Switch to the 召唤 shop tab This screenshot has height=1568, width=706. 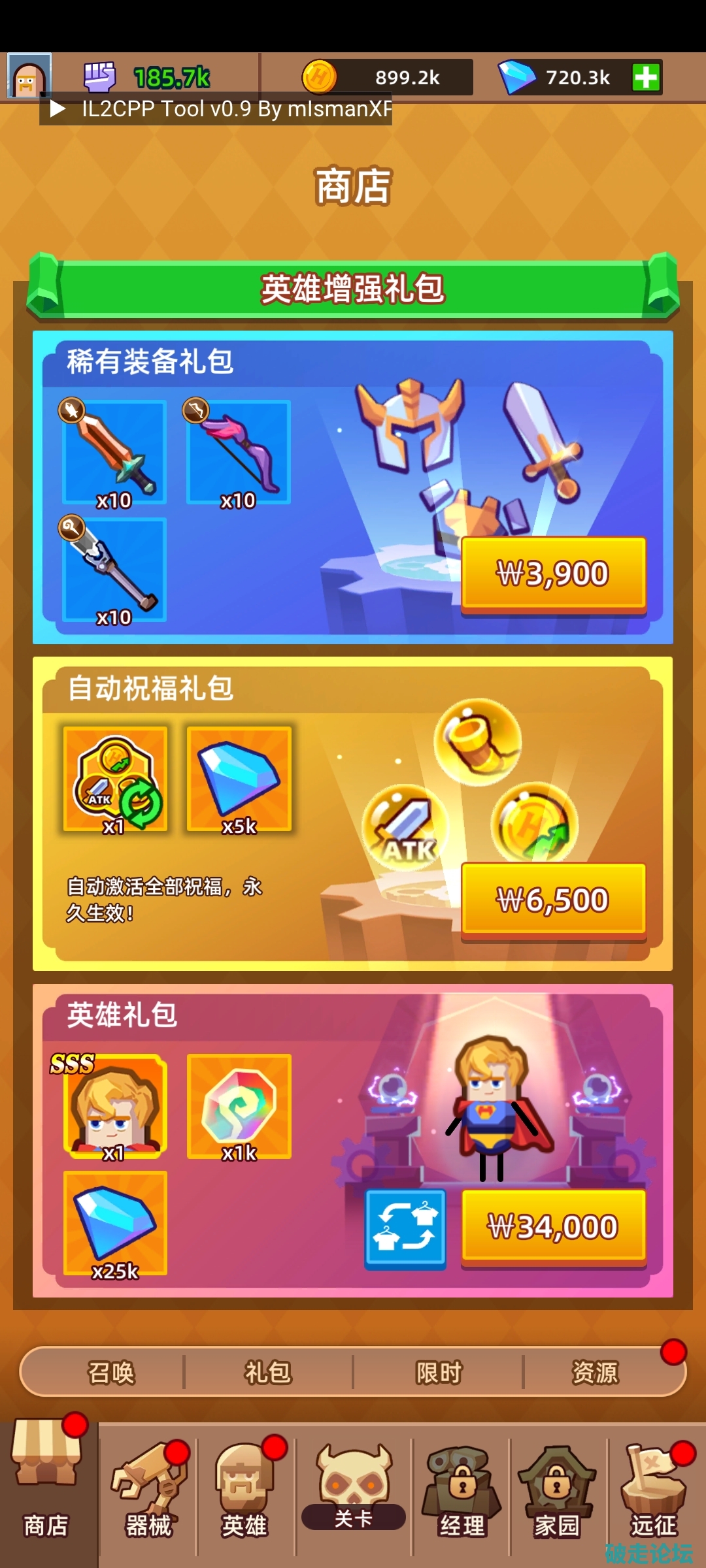tap(111, 1372)
